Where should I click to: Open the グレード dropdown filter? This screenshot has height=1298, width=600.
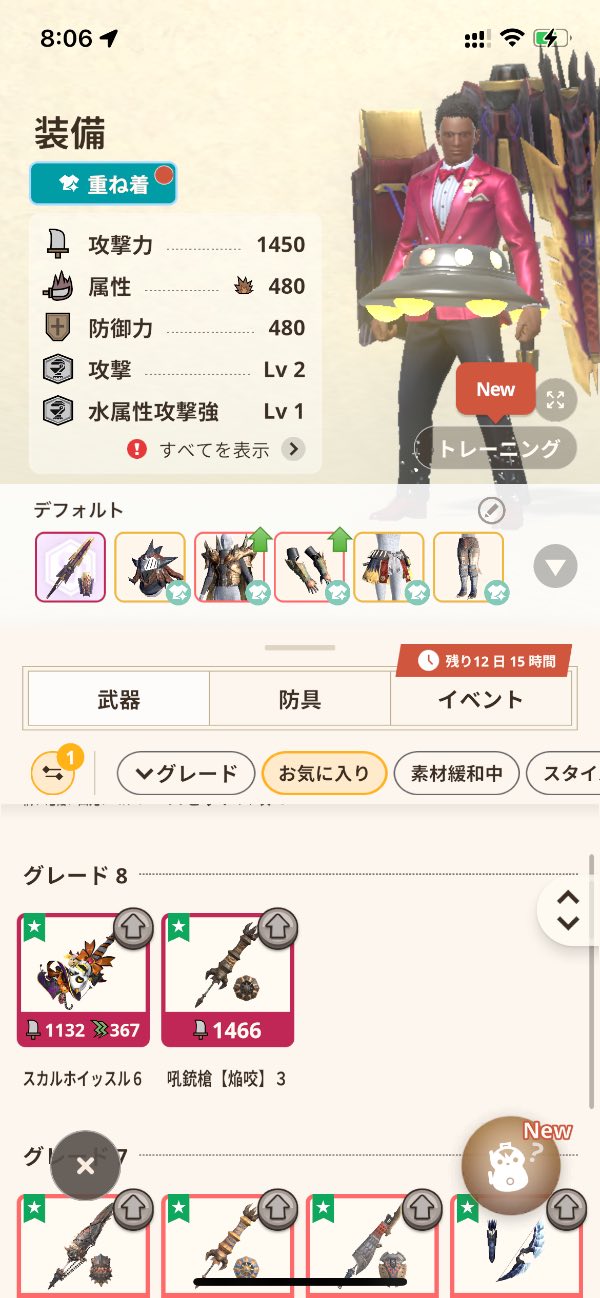(x=186, y=773)
